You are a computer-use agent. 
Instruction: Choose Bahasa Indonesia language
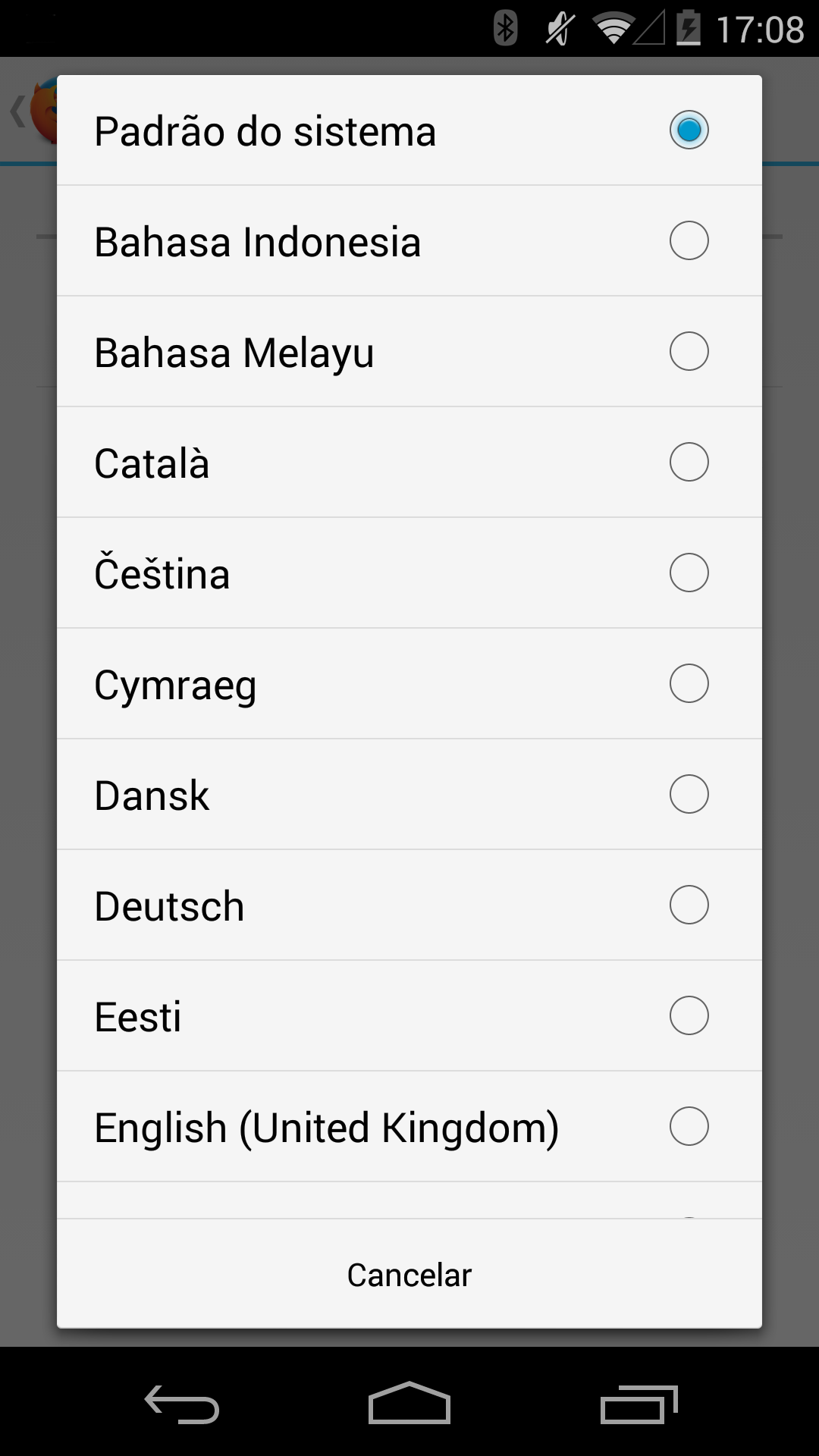409,241
